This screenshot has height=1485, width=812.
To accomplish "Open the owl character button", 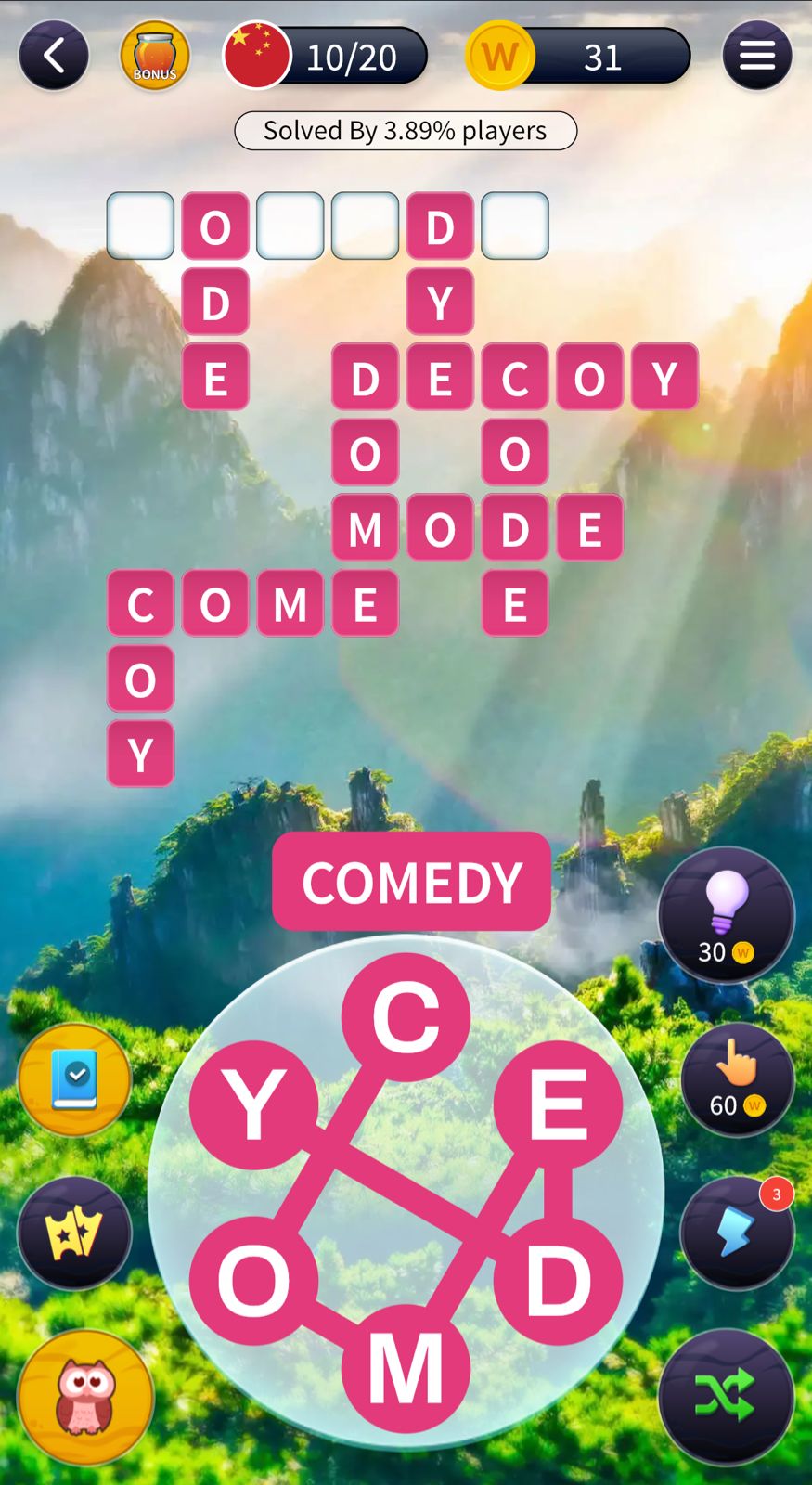I will point(85,1398).
